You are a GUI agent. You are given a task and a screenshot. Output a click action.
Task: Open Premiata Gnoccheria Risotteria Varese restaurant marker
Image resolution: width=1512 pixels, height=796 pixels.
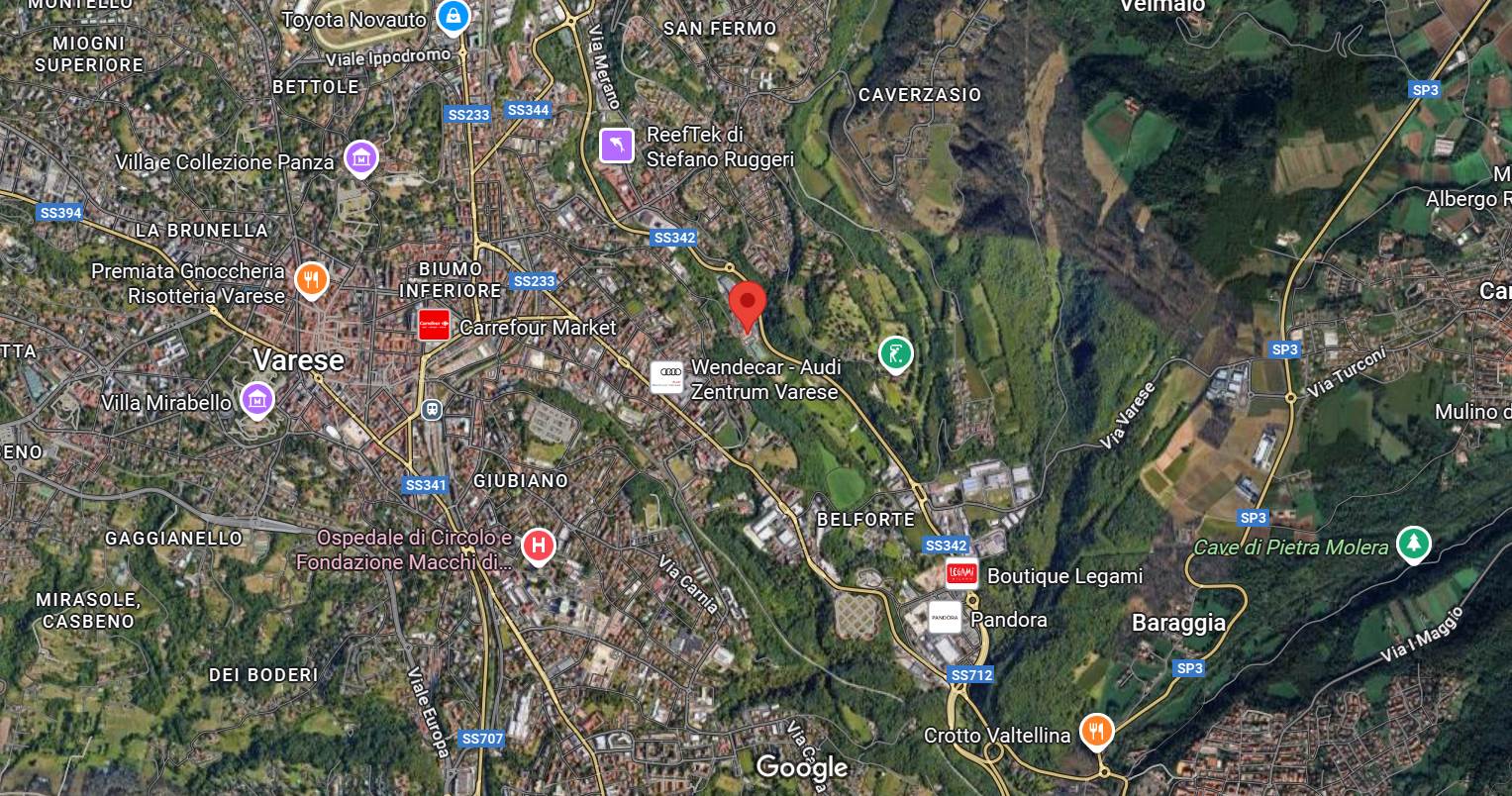311,280
